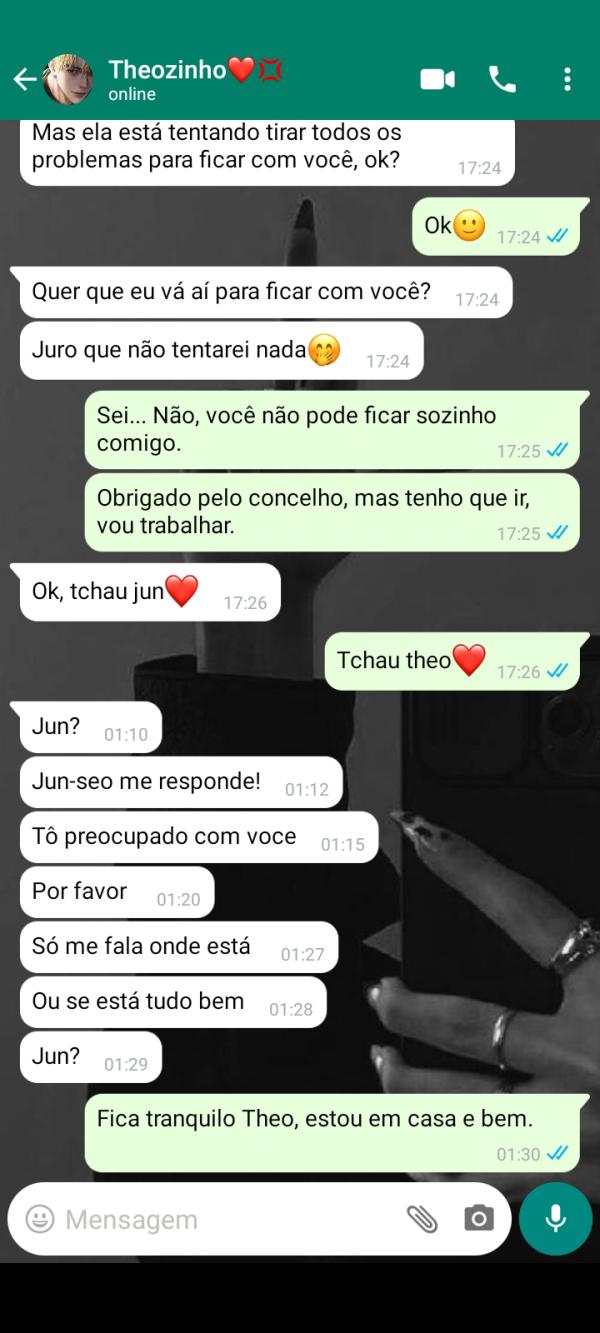600x1333 pixels.
Task: Go back to the chat list
Action: tap(24, 80)
